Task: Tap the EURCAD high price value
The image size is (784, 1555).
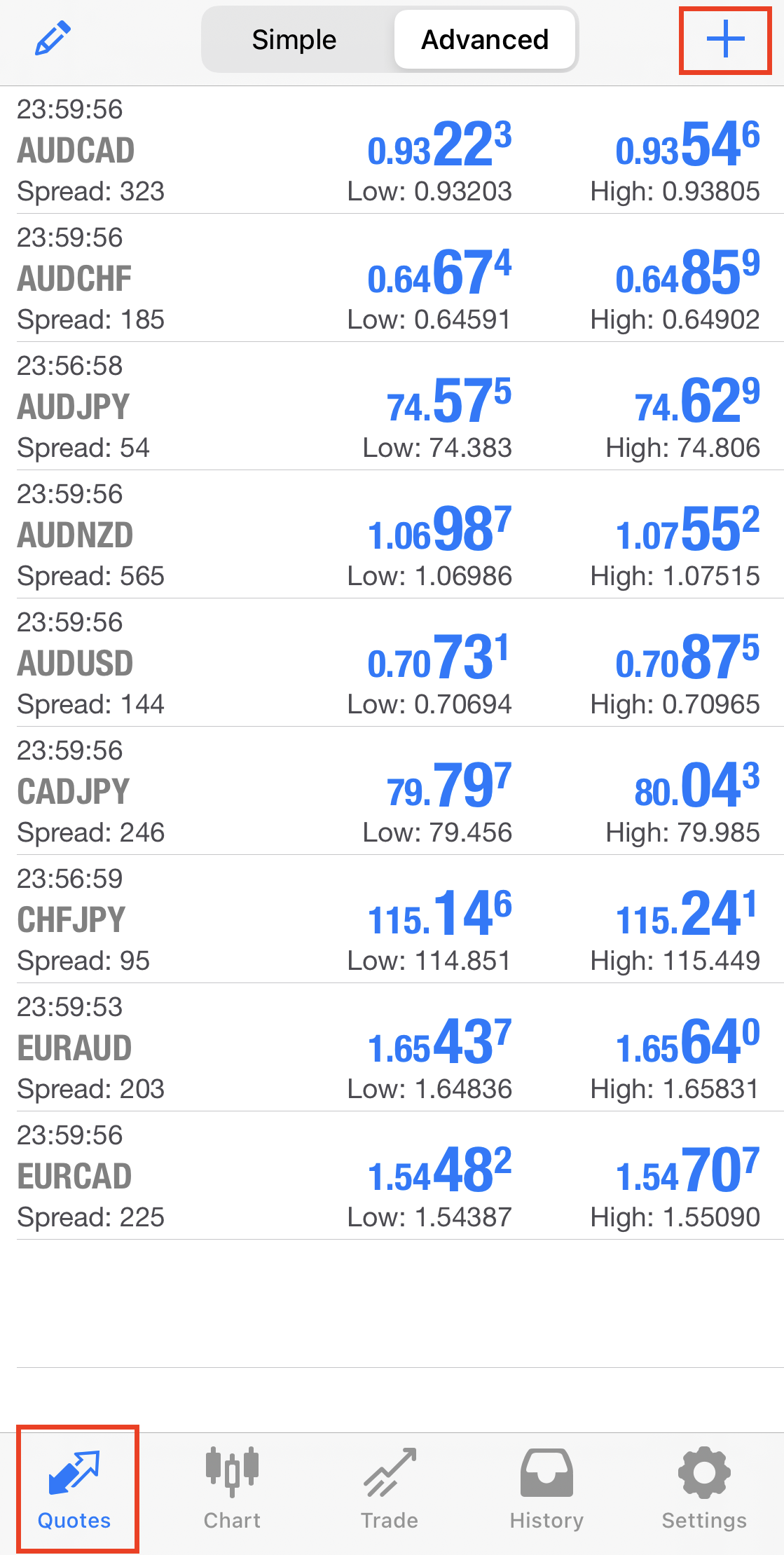Action: click(x=676, y=1217)
